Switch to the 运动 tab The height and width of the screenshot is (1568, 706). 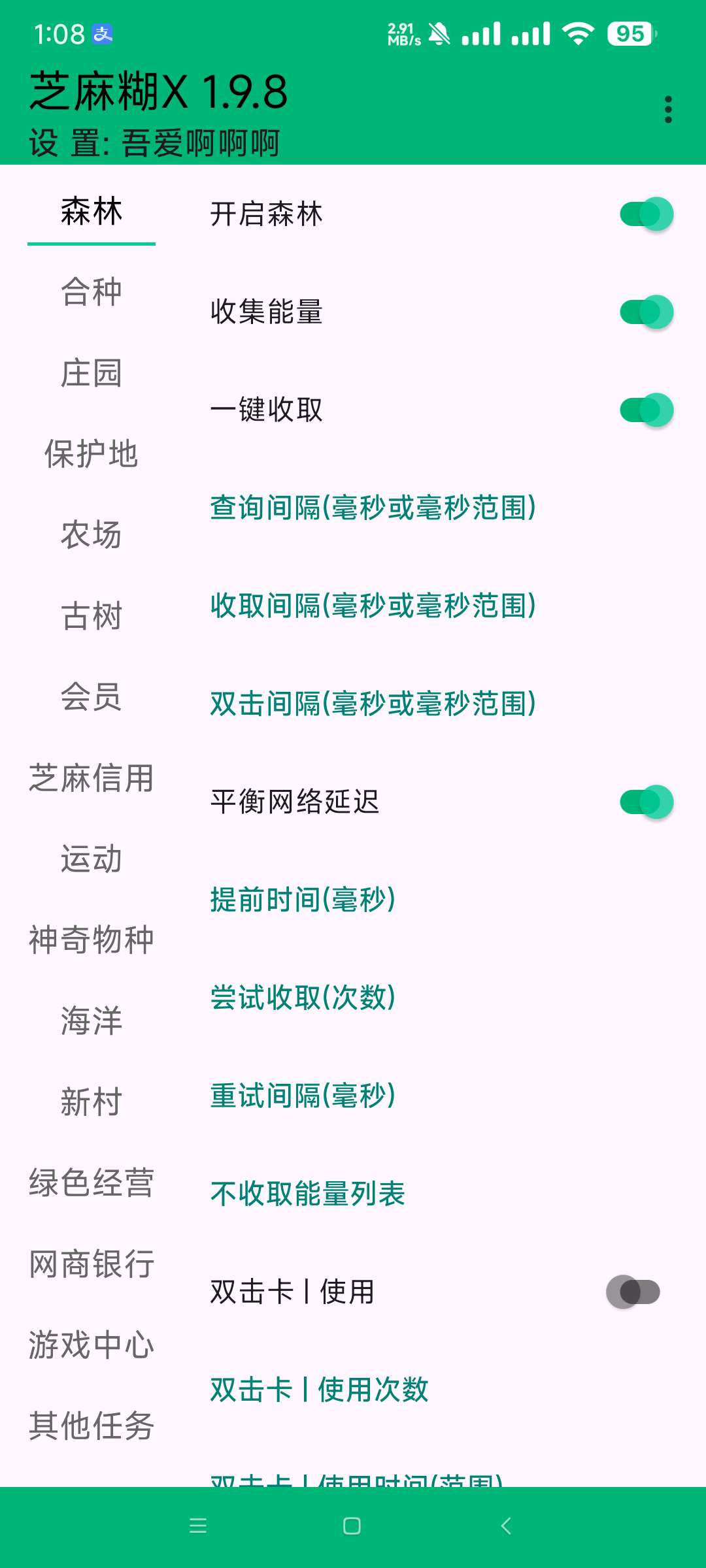(x=92, y=859)
